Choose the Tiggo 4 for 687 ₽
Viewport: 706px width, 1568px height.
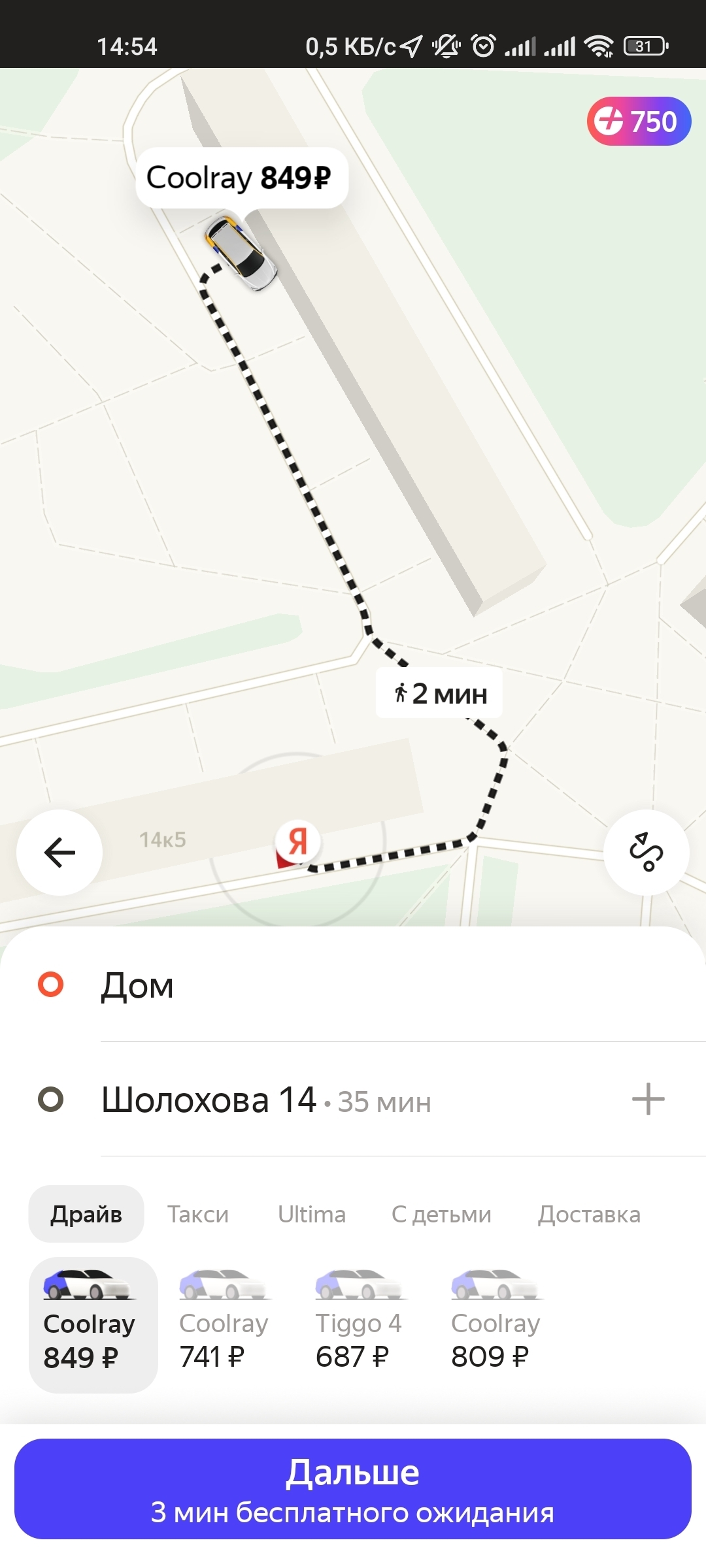358,1325
